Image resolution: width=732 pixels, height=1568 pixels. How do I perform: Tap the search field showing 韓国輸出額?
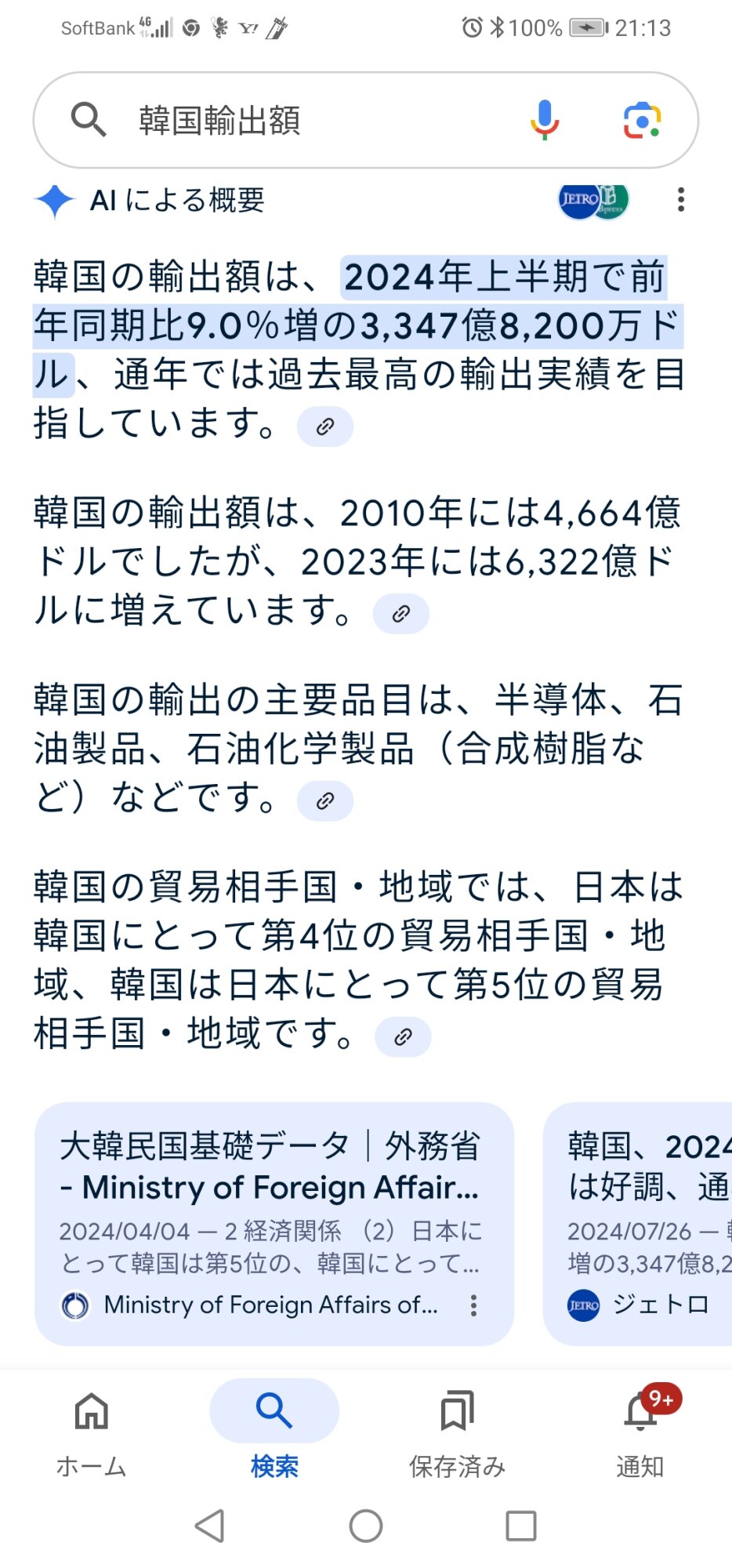313,121
